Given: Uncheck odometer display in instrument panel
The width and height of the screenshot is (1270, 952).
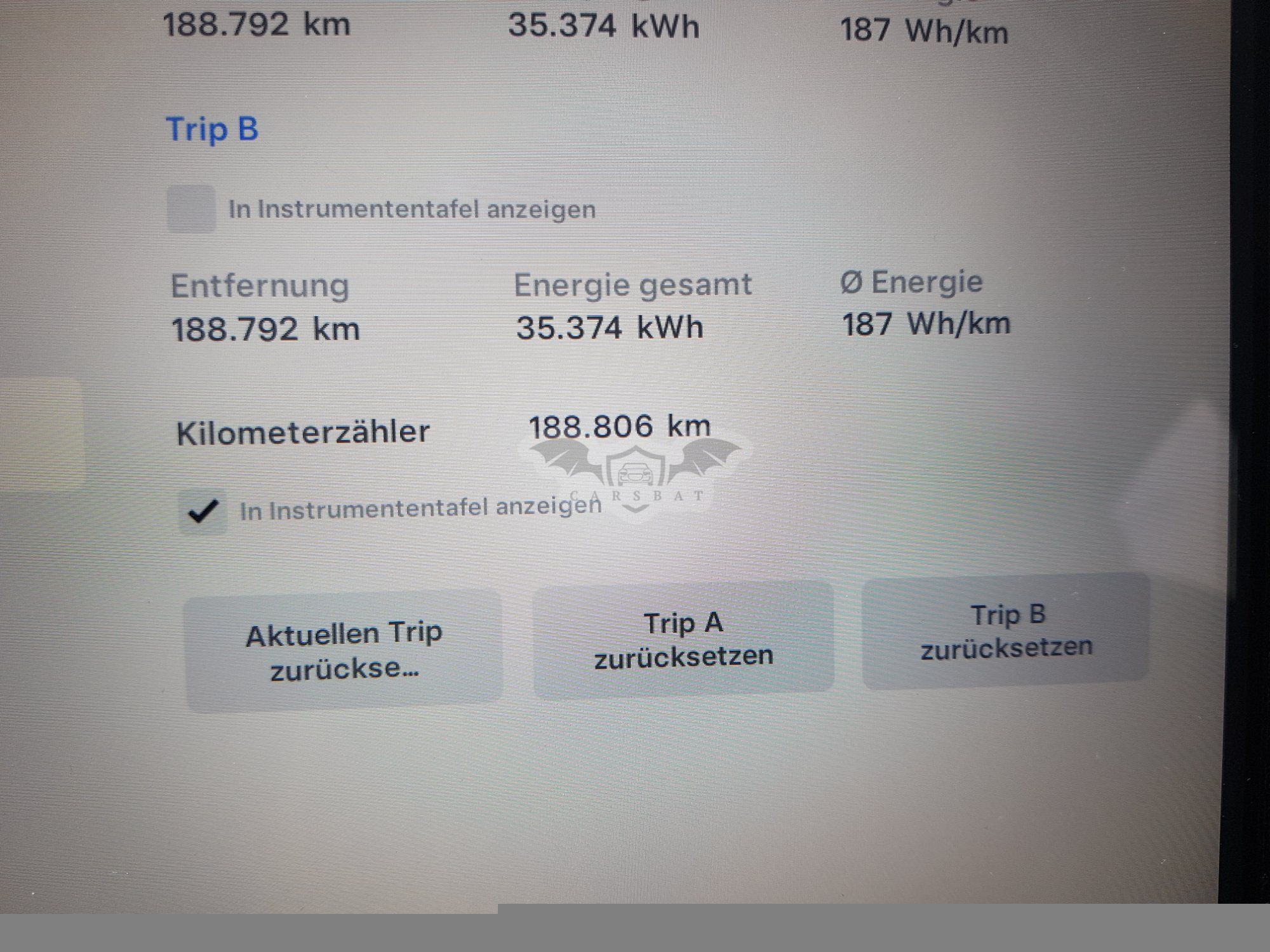Looking at the screenshot, I should pos(203,512).
